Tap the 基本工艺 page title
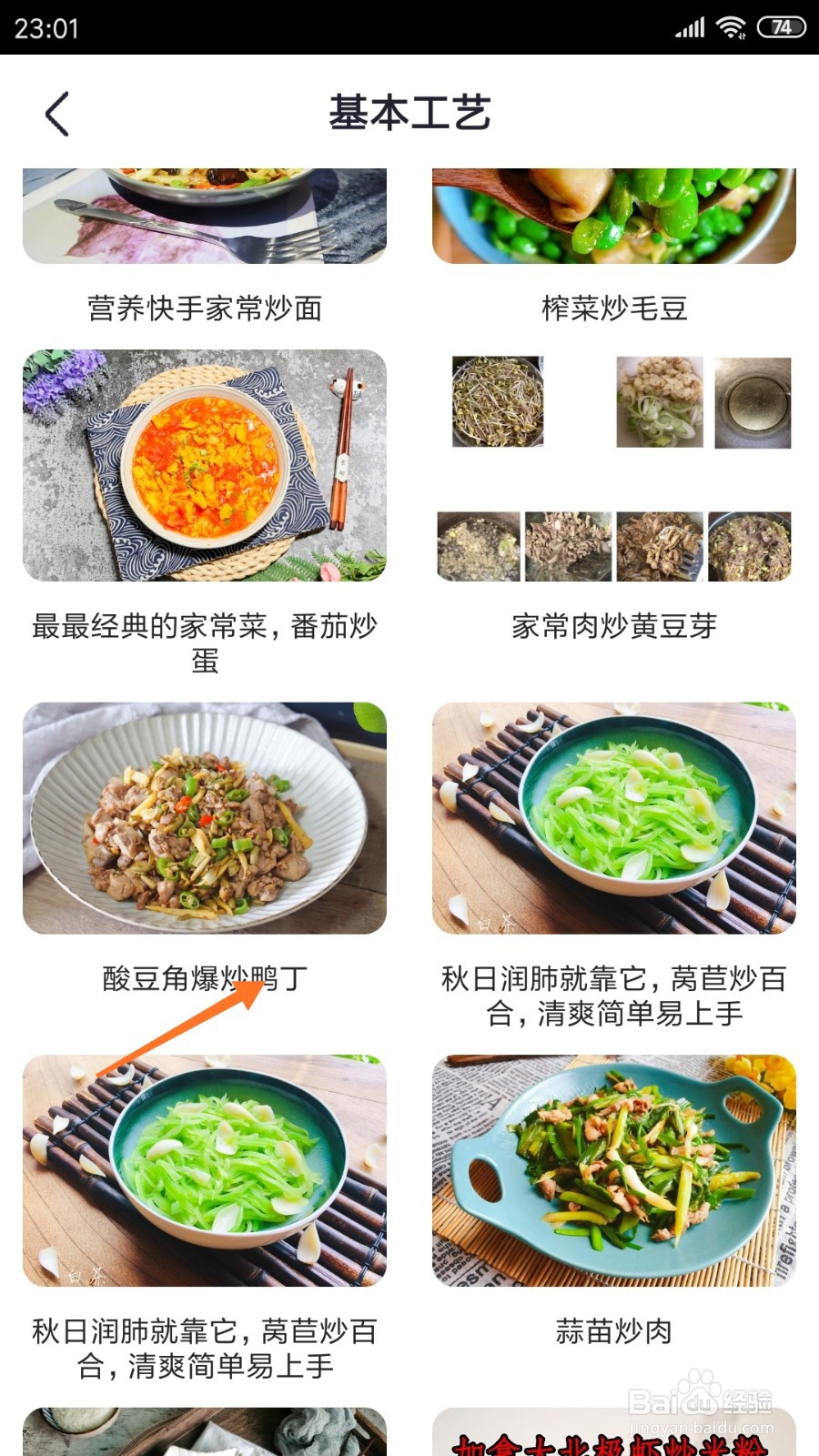 point(409,112)
